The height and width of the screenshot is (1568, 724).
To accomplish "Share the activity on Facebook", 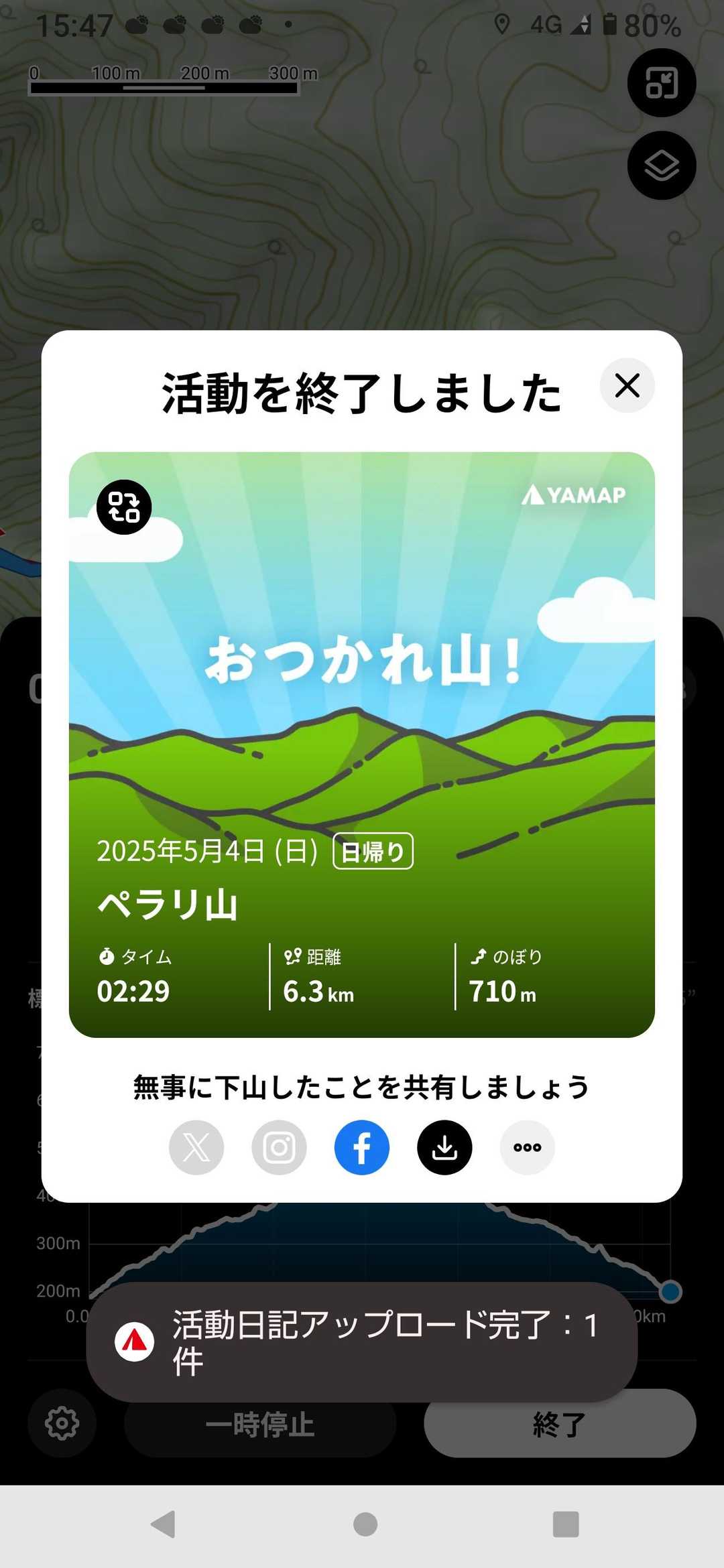I will coord(362,1147).
